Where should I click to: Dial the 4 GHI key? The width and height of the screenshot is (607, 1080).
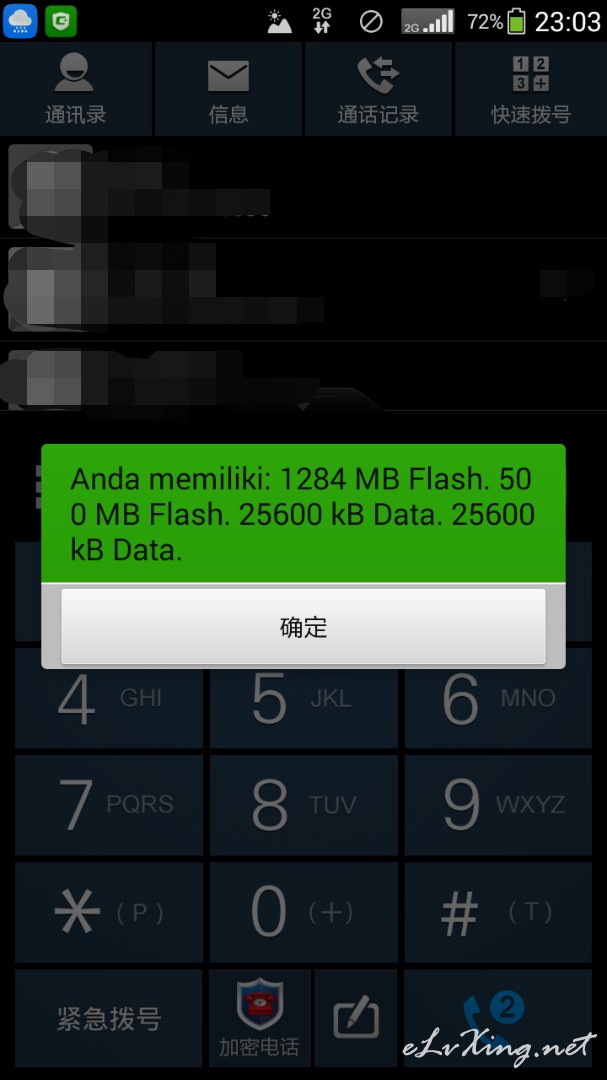coord(108,699)
